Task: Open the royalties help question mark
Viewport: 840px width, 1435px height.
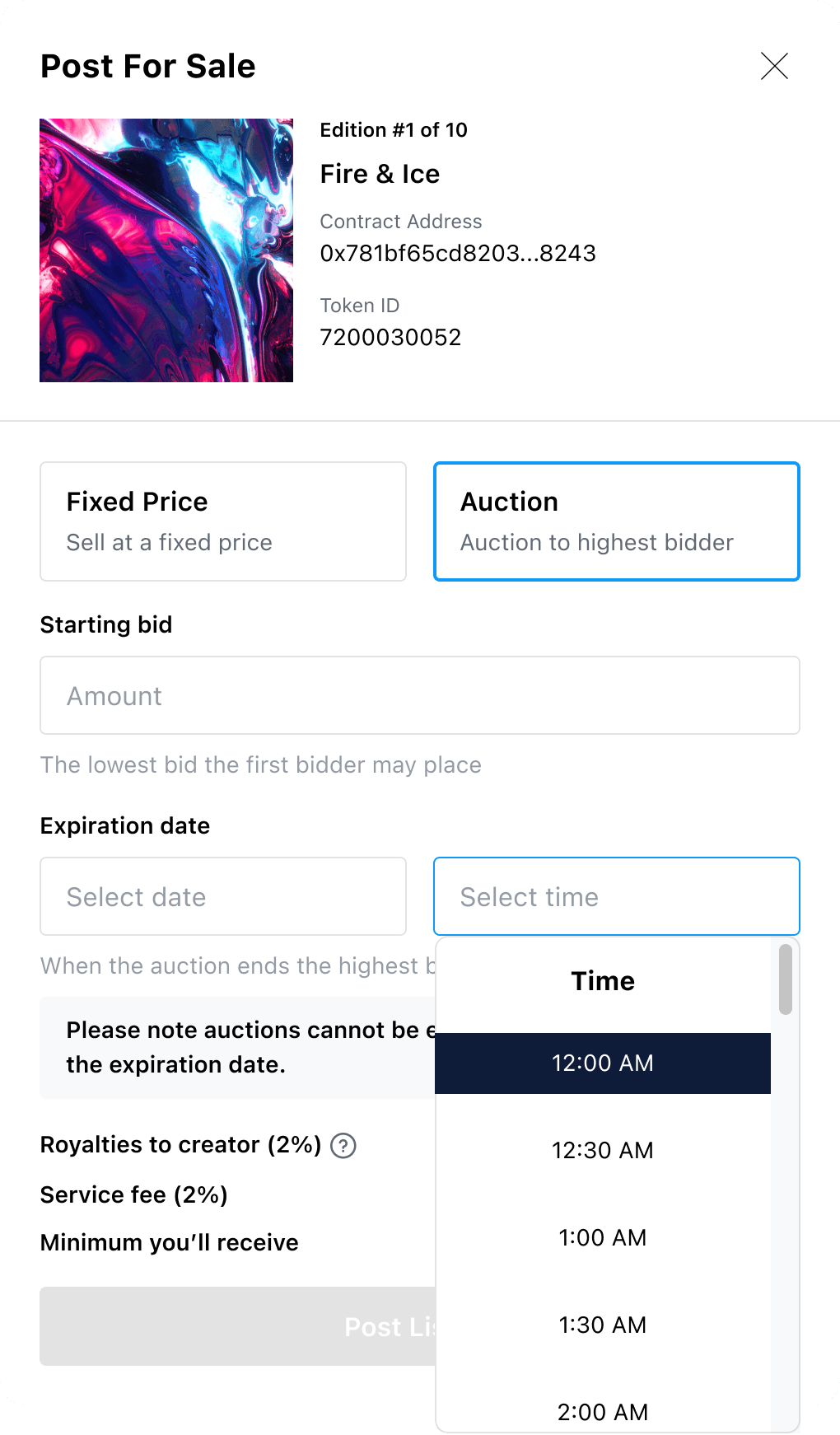Action: (x=343, y=1145)
